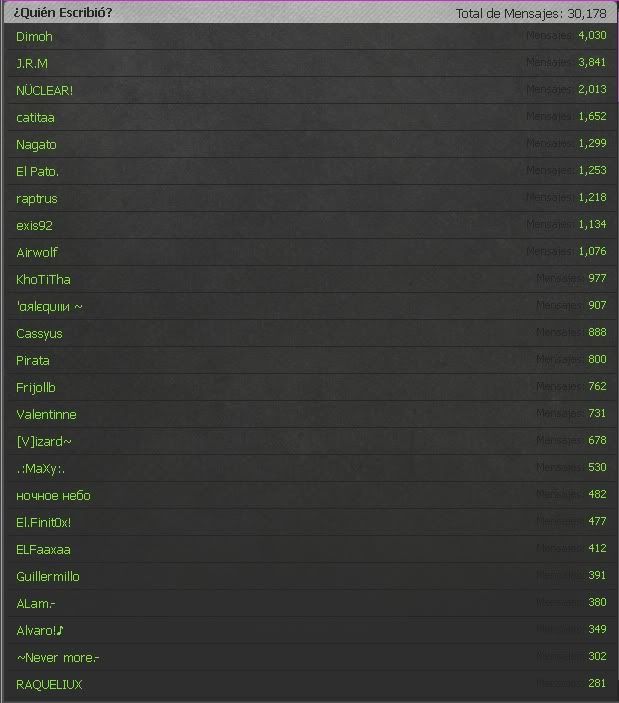View Valentinne's profile
The height and width of the screenshot is (703, 619).
tap(46, 415)
